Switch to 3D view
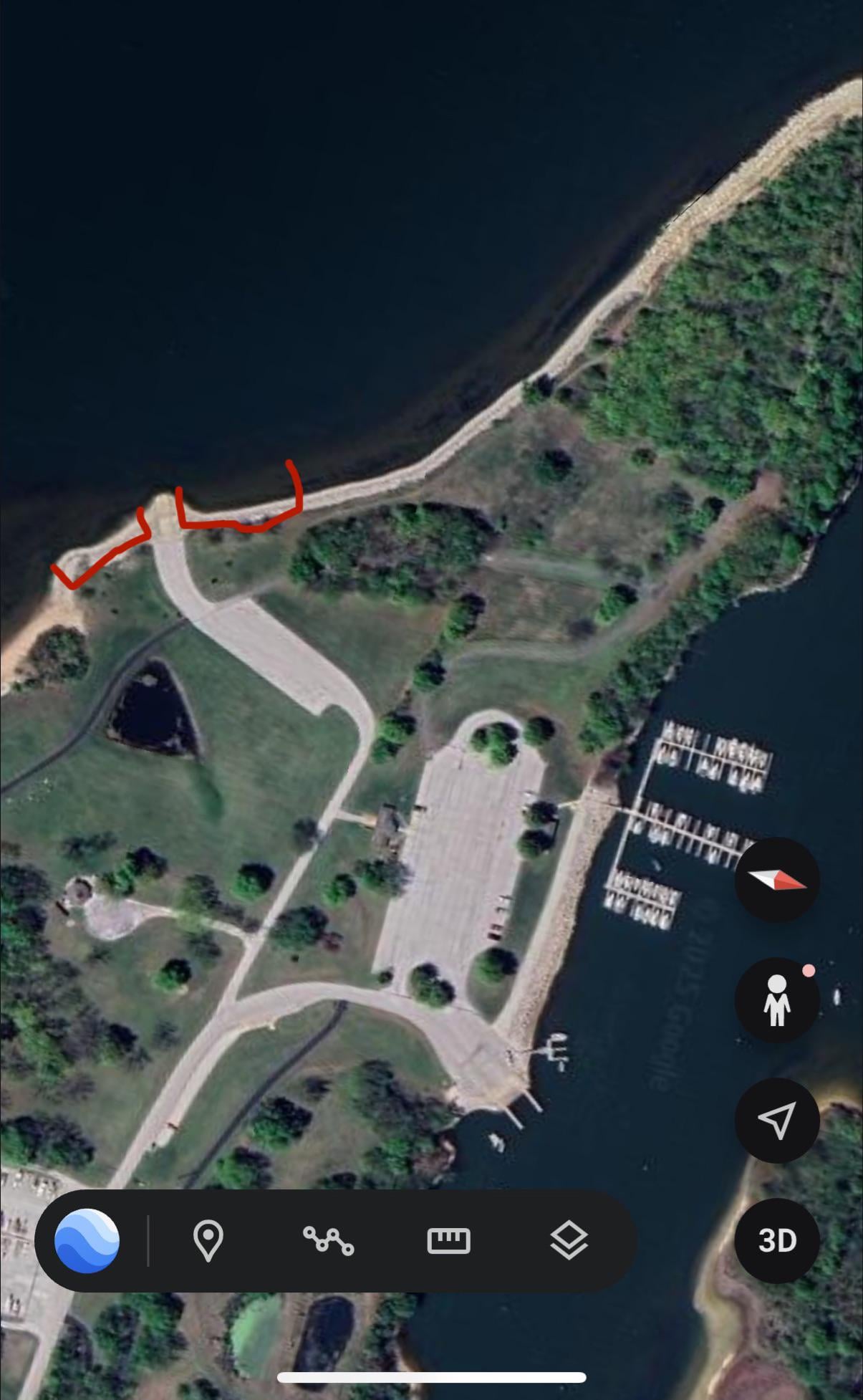Viewport: 863px width, 1400px height. pyautogui.click(x=777, y=1240)
